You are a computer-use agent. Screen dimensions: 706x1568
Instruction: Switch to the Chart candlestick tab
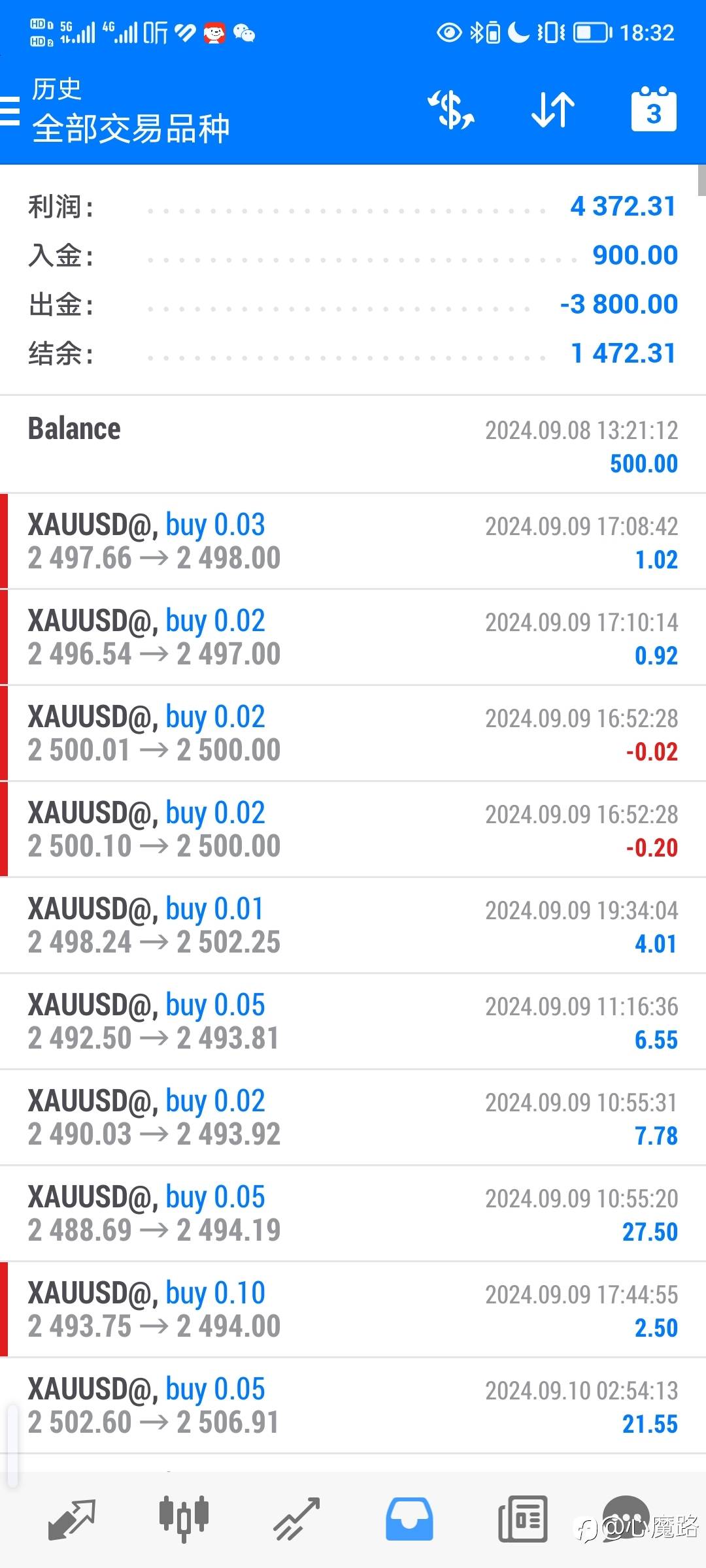[184, 1518]
